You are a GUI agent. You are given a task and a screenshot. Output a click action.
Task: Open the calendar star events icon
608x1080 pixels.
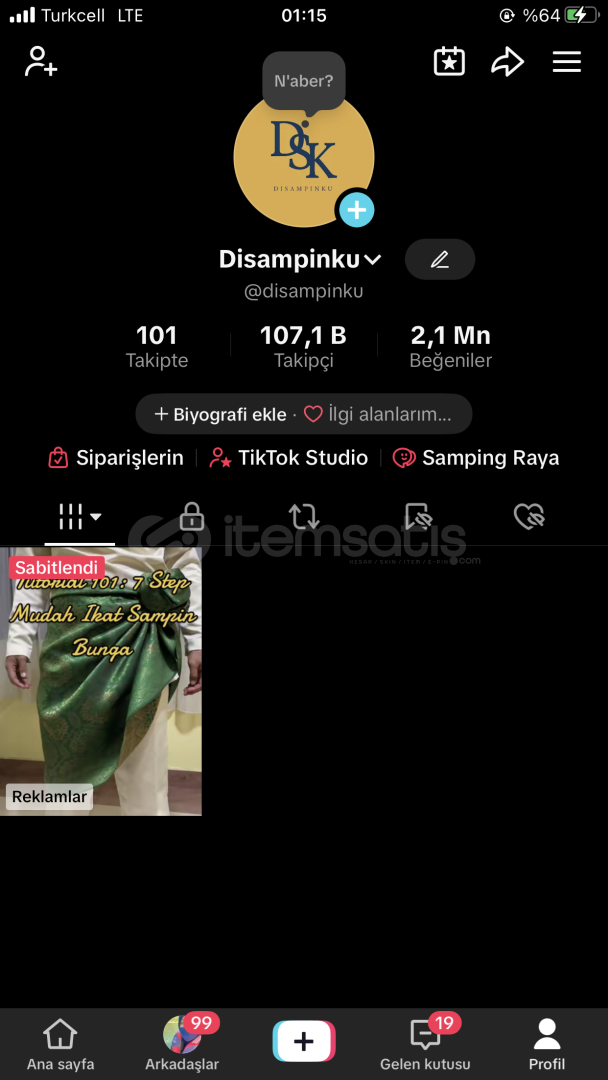[x=450, y=61]
